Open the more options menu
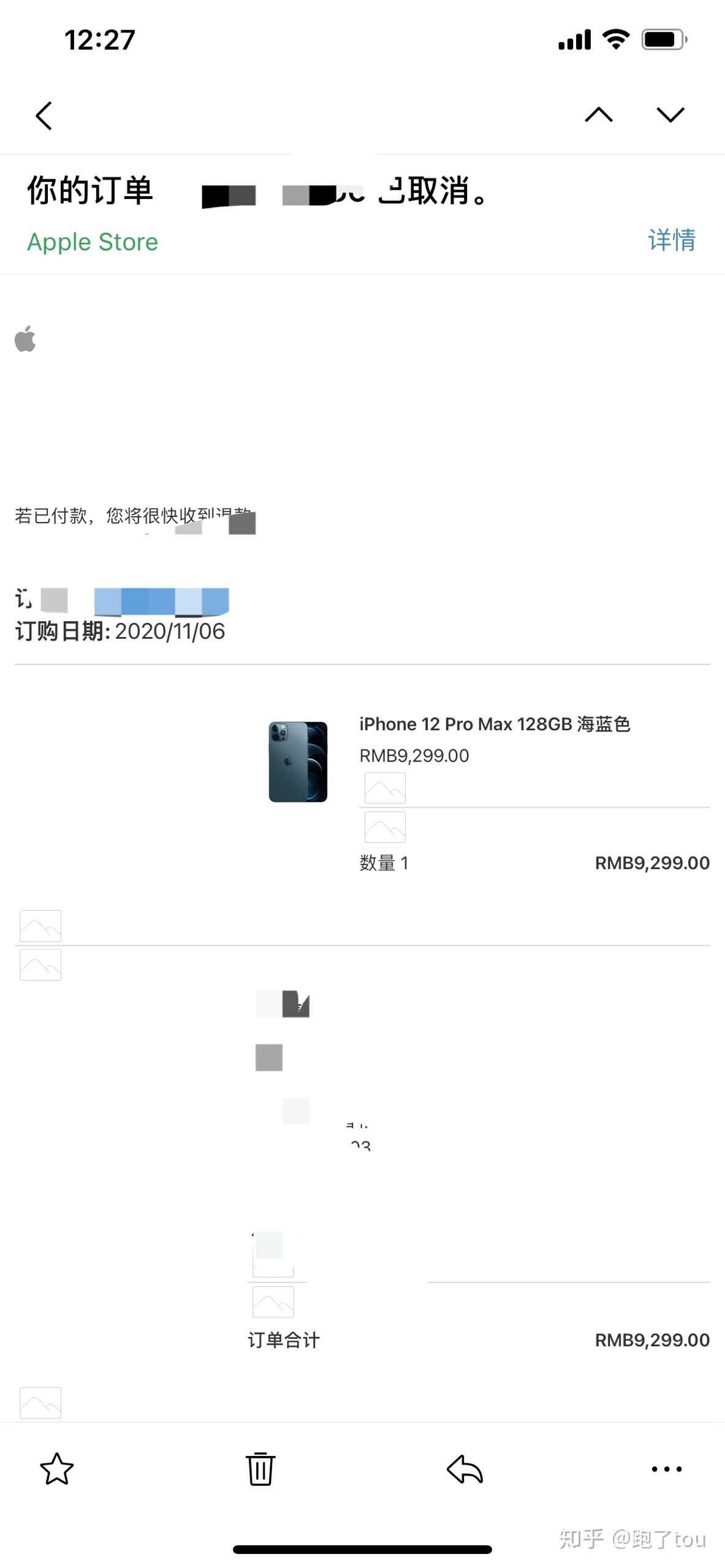 666,1469
